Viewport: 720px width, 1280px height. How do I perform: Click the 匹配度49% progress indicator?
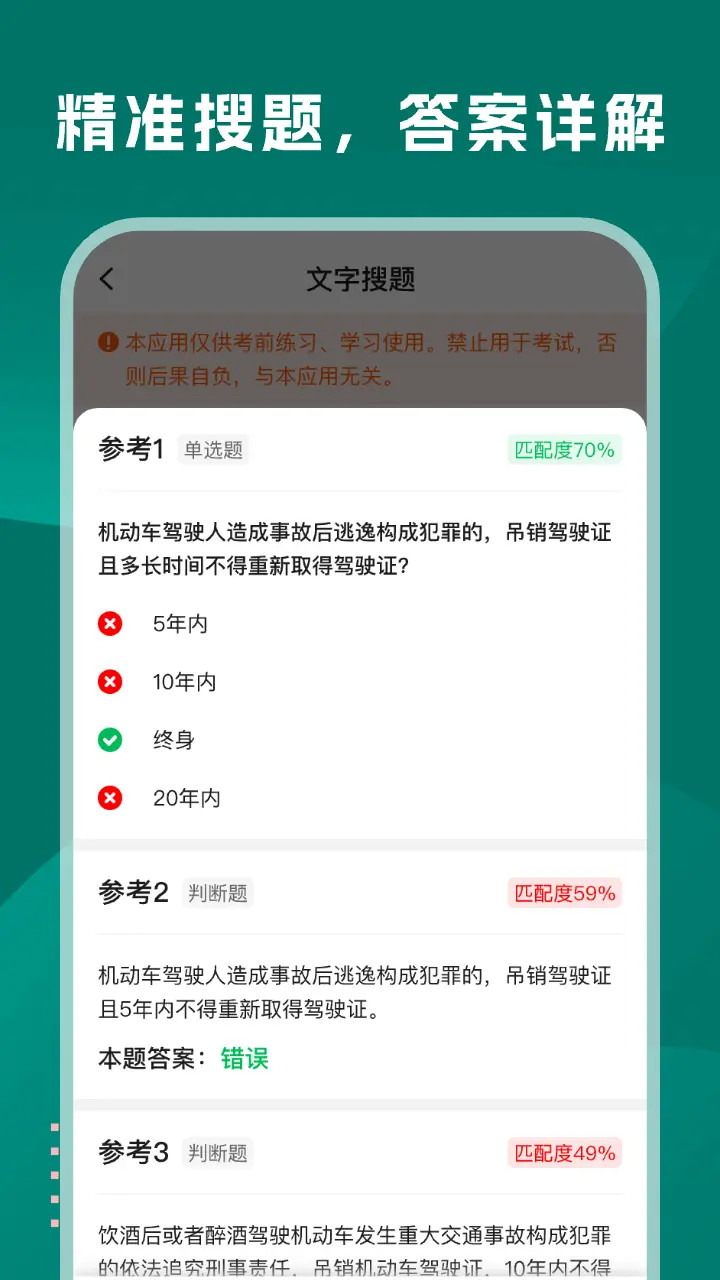point(564,1153)
